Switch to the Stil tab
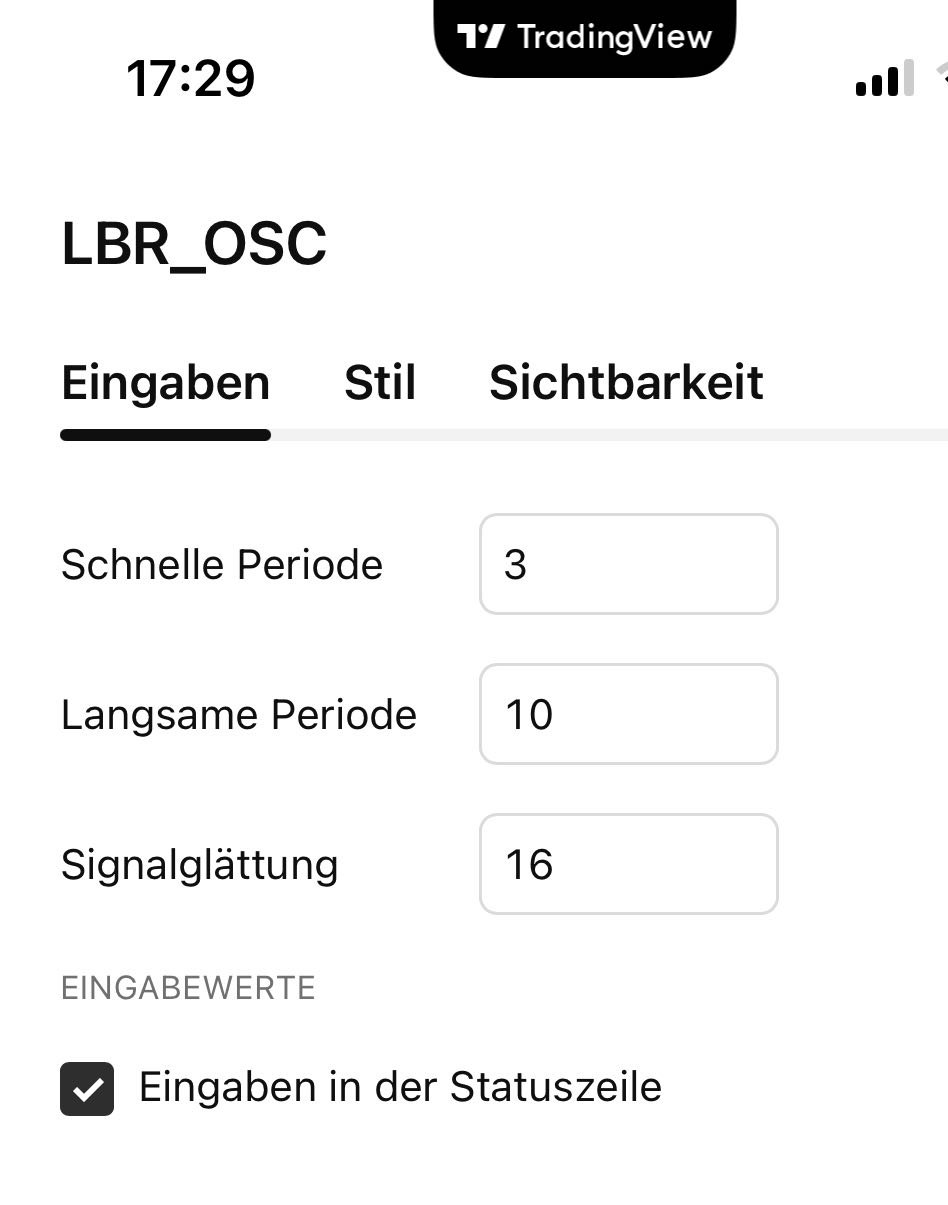The height and width of the screenshot is (1205, 948). click(379, 383)
